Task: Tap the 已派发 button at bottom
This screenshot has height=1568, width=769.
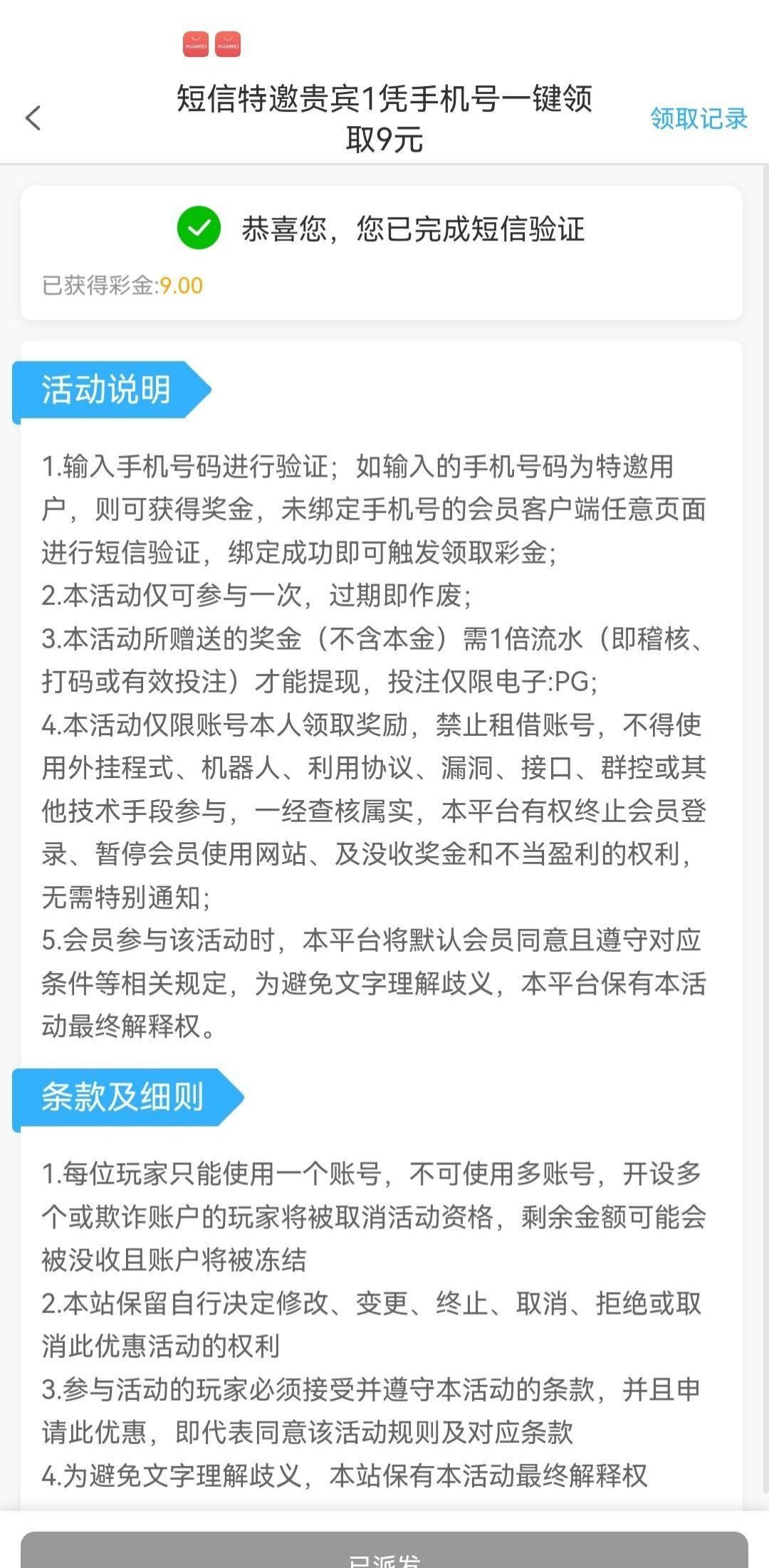Action: 384,1552
